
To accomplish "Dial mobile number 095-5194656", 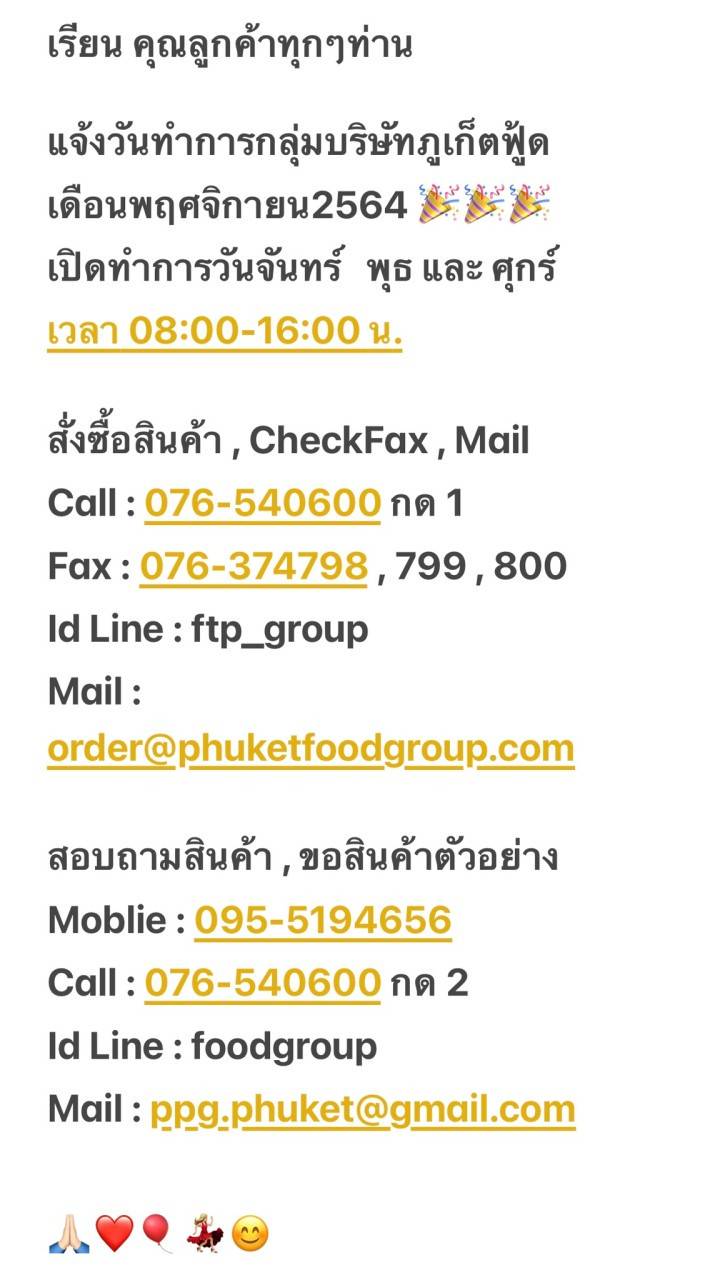I will coord(323,920).
